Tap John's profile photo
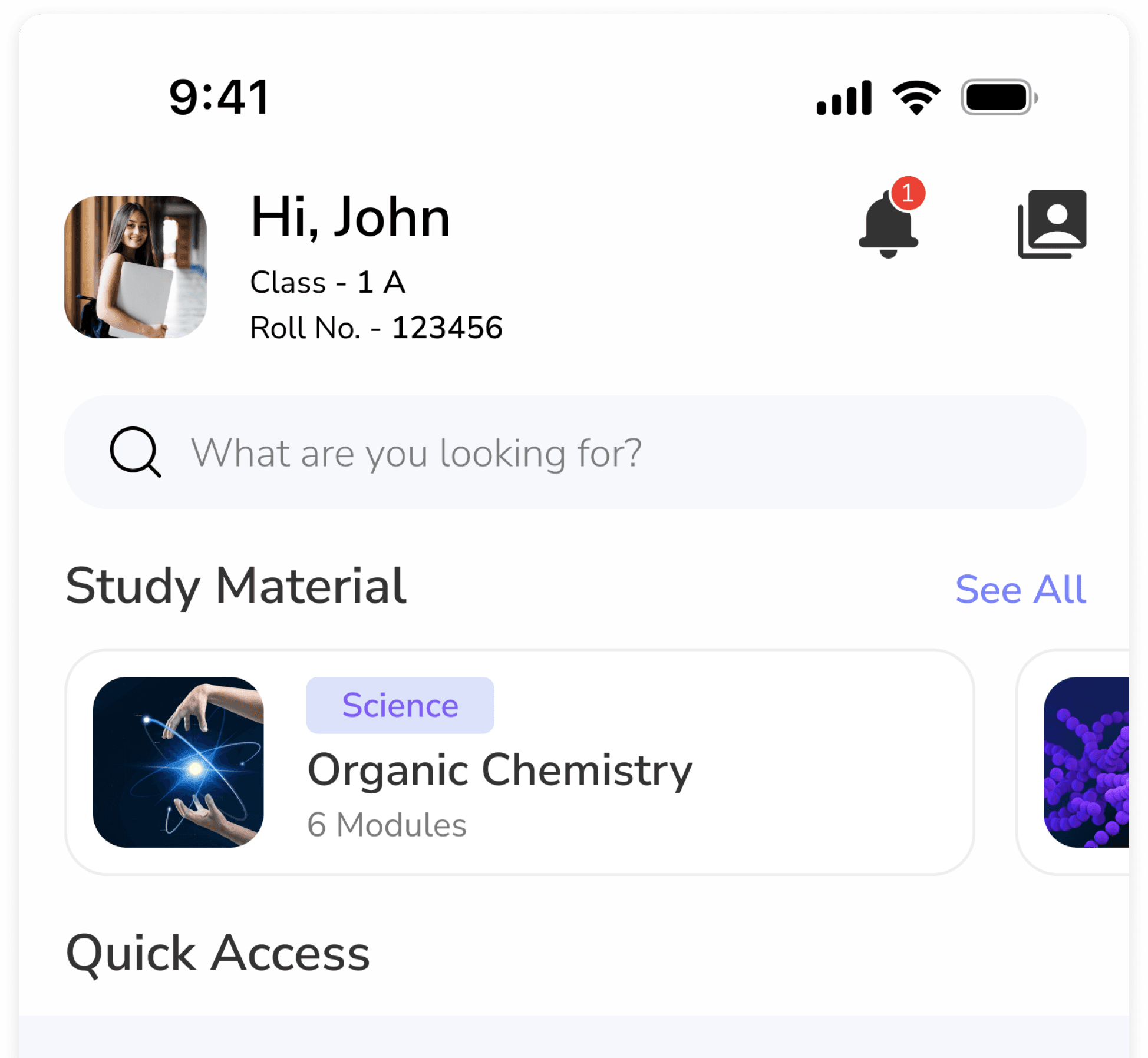 [136, 267]
